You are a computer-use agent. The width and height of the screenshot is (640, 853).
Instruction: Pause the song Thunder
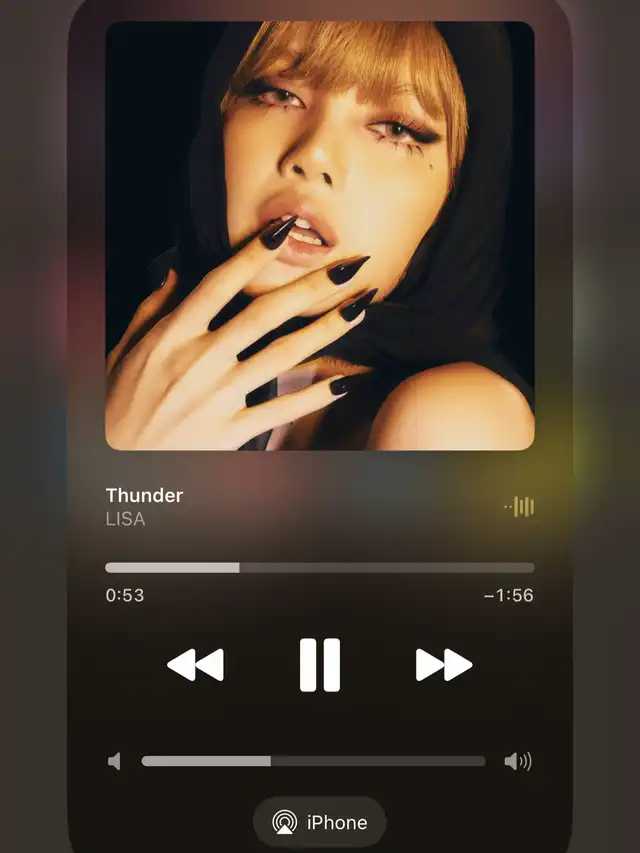[x=320, y=665]
